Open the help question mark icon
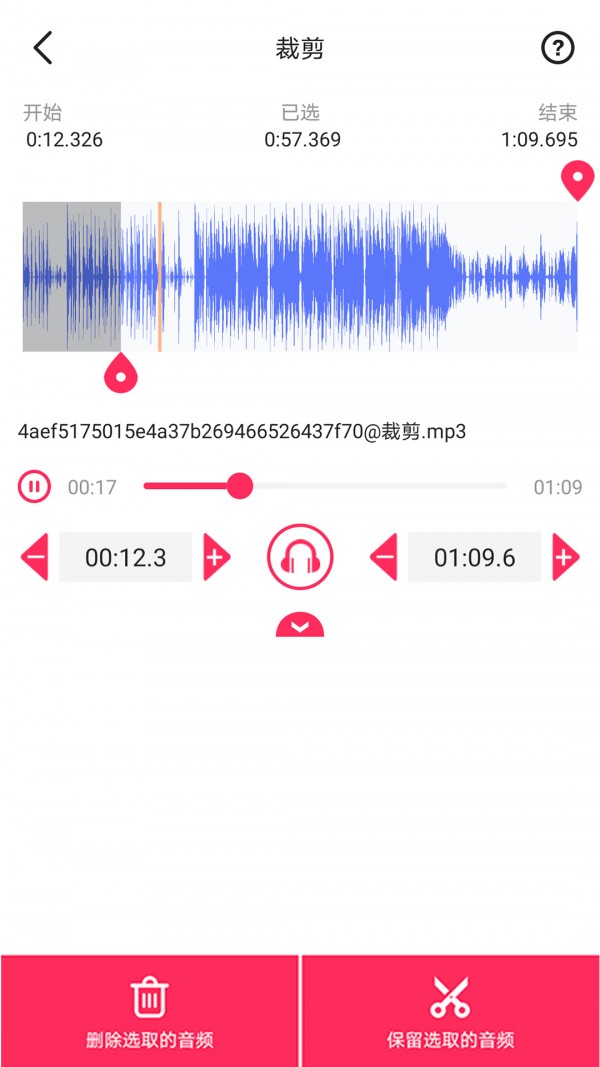This screenshot has height=1067, width=600. (x=558, y=48)
